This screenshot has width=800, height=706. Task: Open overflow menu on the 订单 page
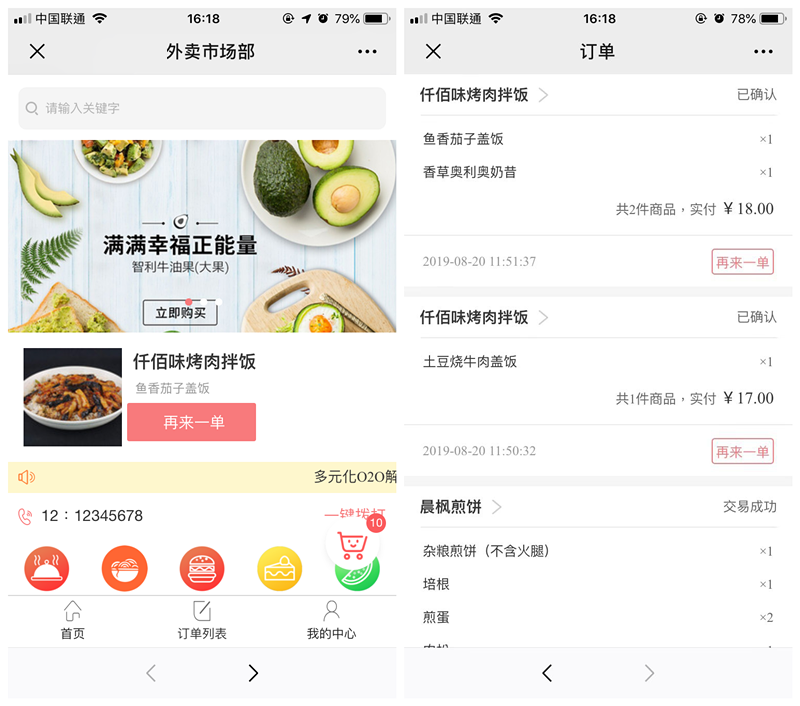763,52
